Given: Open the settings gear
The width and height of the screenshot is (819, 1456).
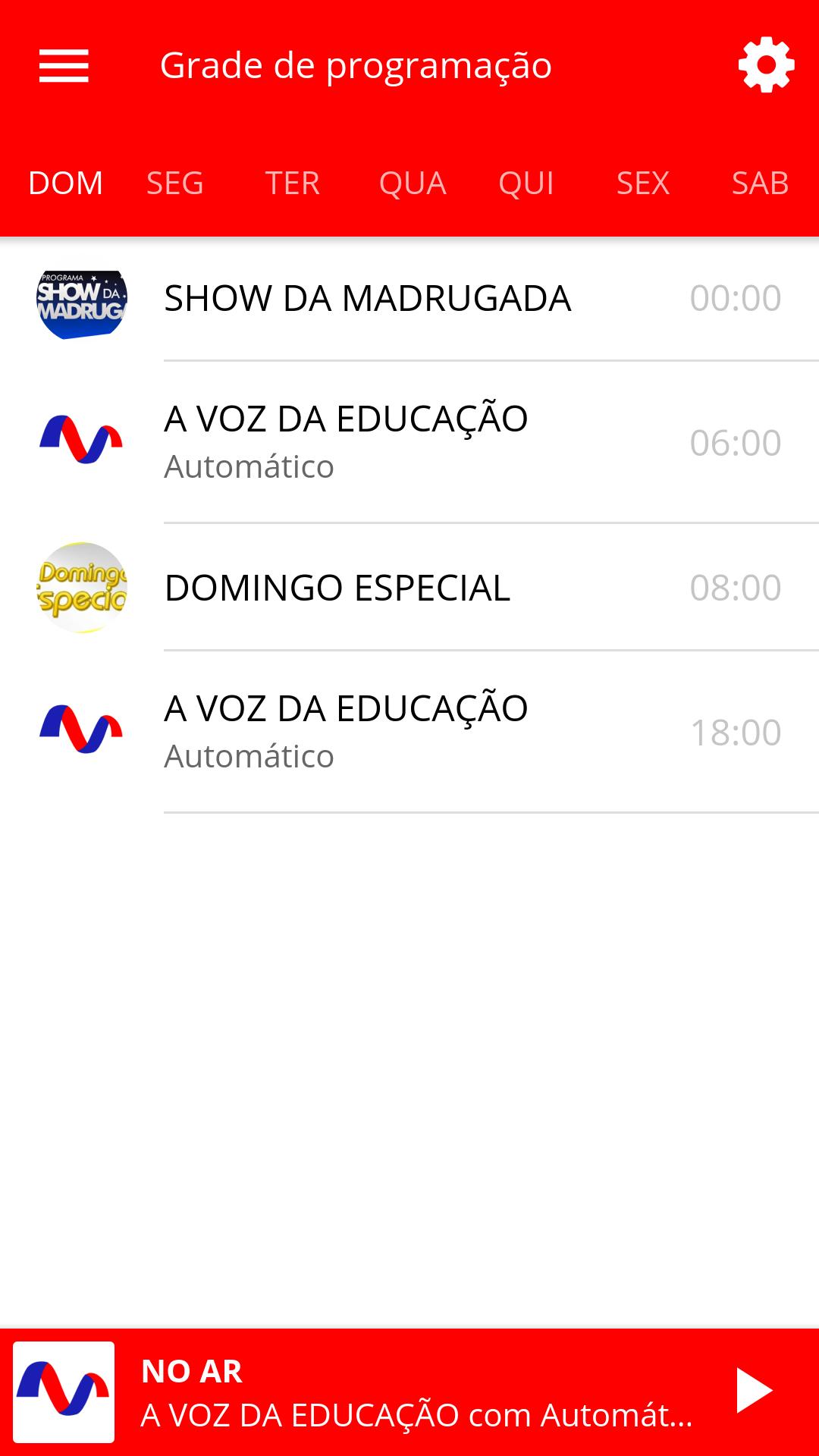Looking at the screenshot, I should coord(766,65).
